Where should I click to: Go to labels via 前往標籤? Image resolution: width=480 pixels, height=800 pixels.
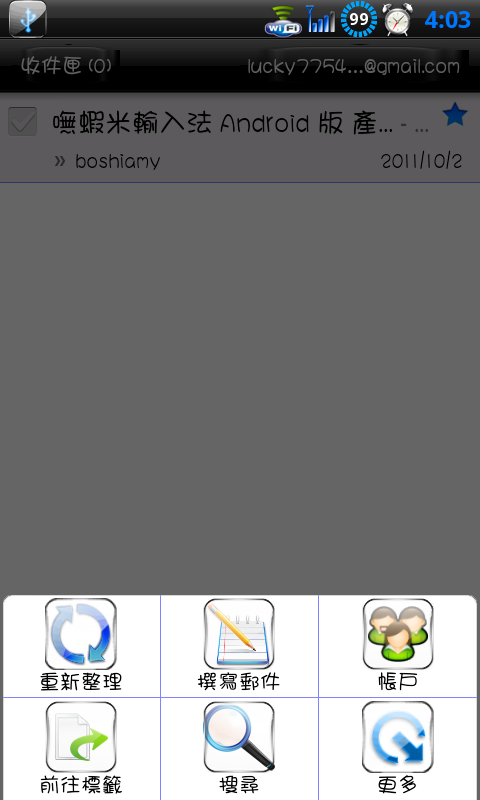[x=81, y=748]
